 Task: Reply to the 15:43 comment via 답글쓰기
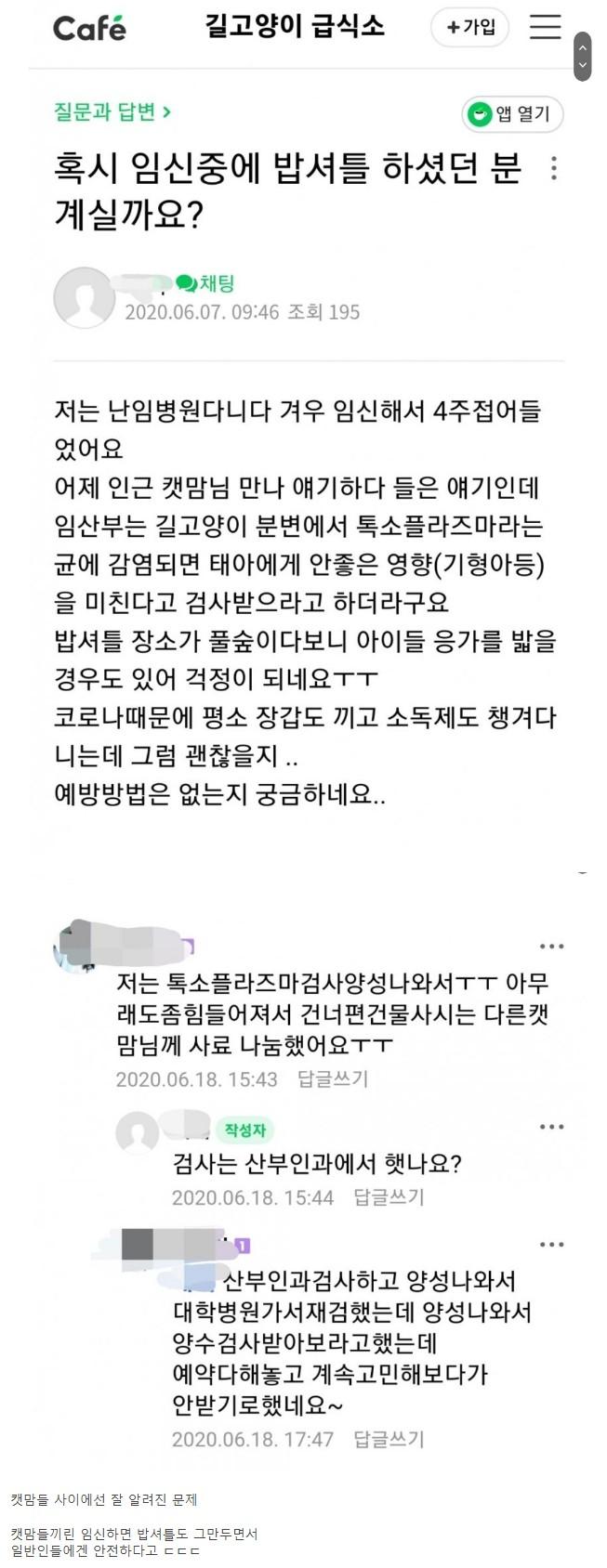click(333, 1078)
